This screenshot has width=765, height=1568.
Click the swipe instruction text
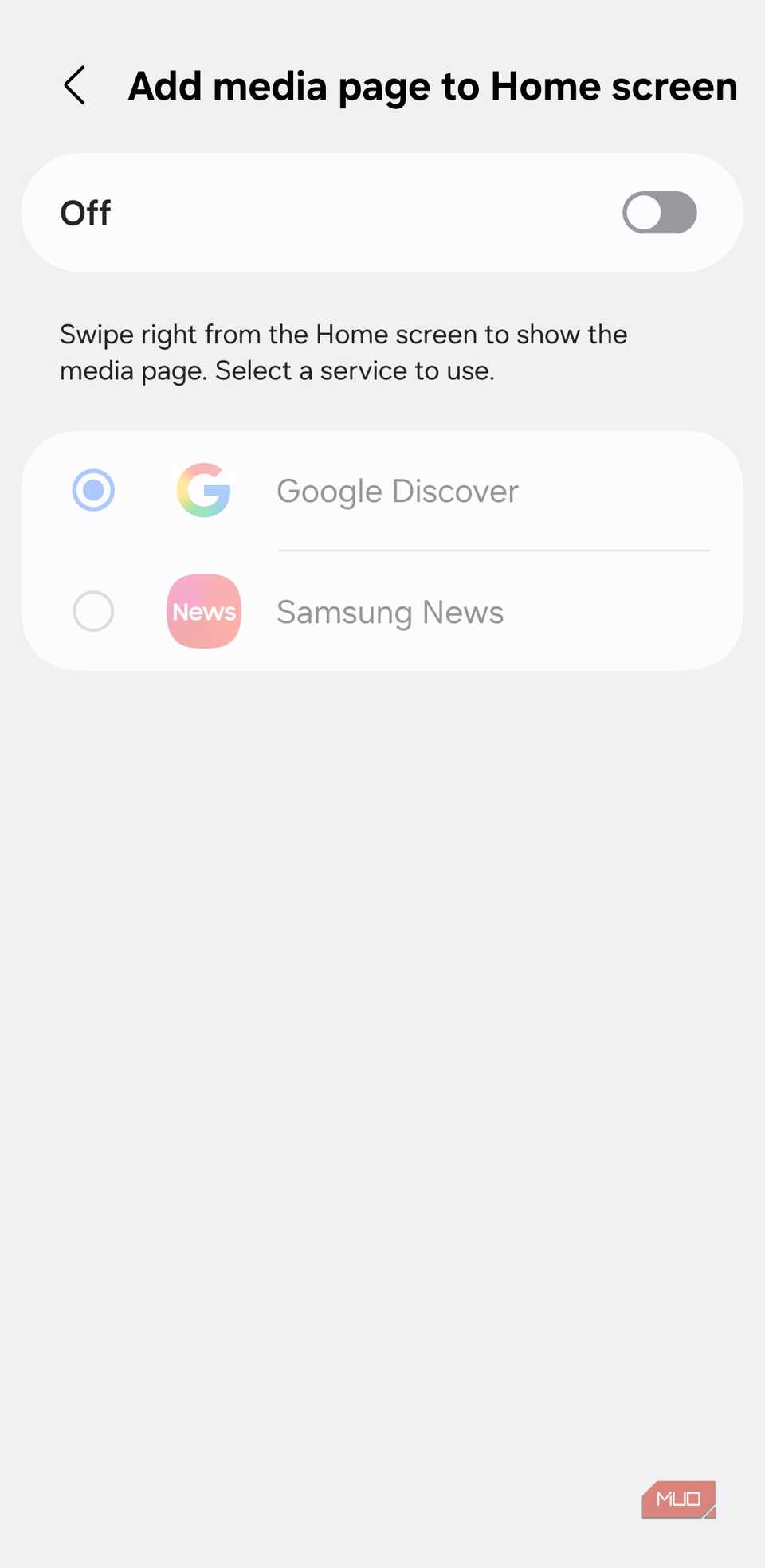[343, 352]
